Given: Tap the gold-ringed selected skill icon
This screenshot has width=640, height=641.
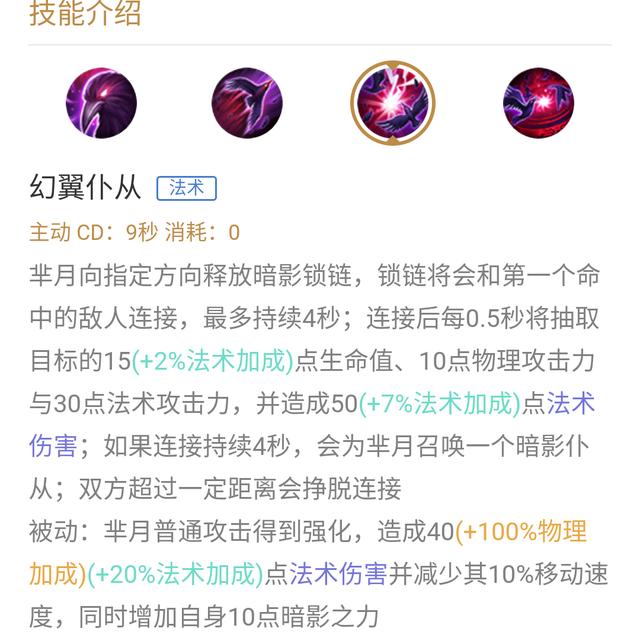Looking at the screenshot, I should coord(392,103).
